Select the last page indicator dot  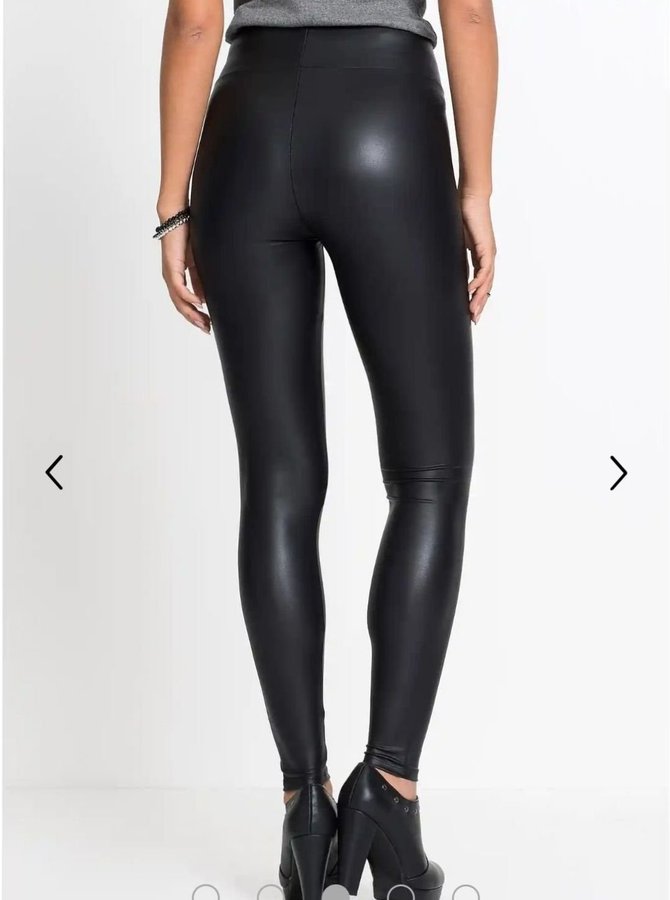pos(465,894)
